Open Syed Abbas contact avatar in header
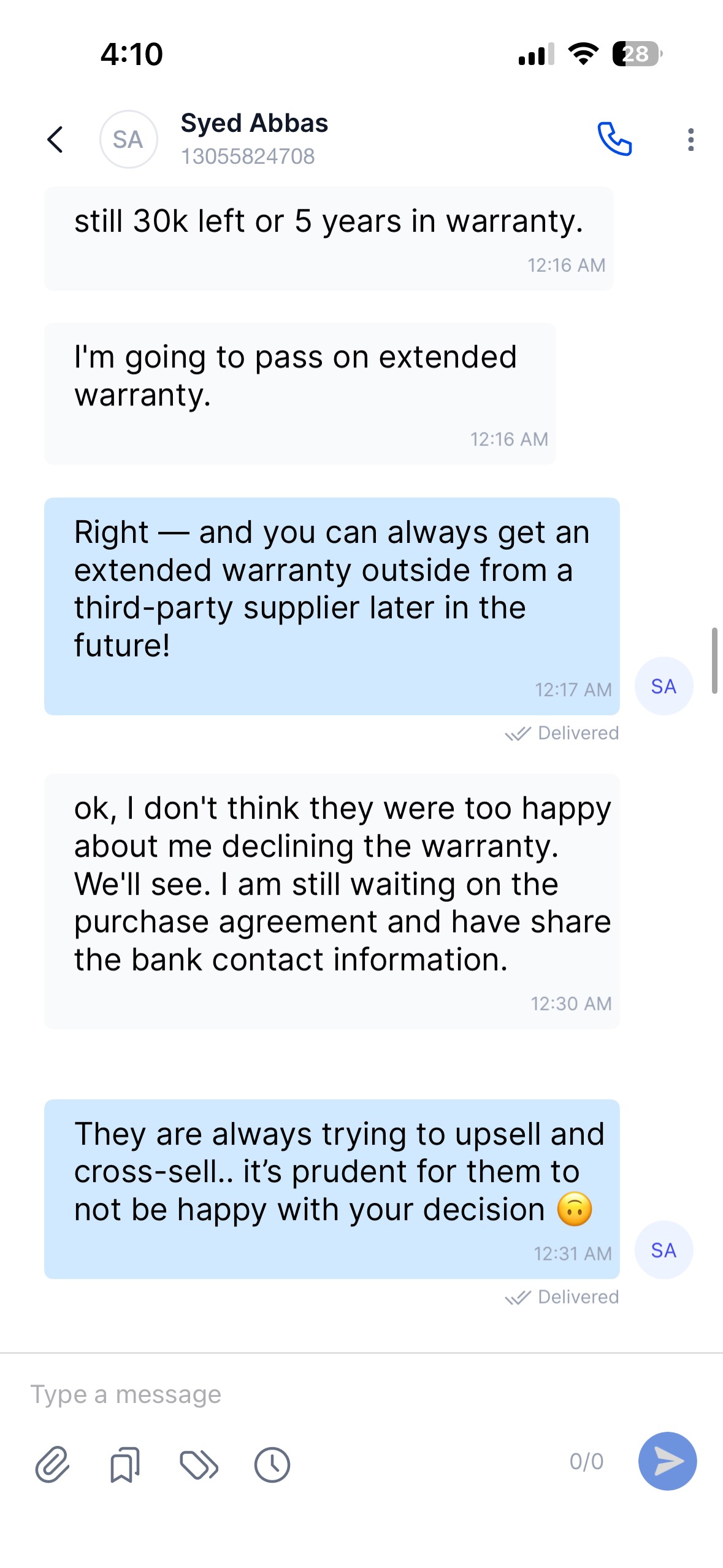The image size is (723, 1568). tap(128, 139)
